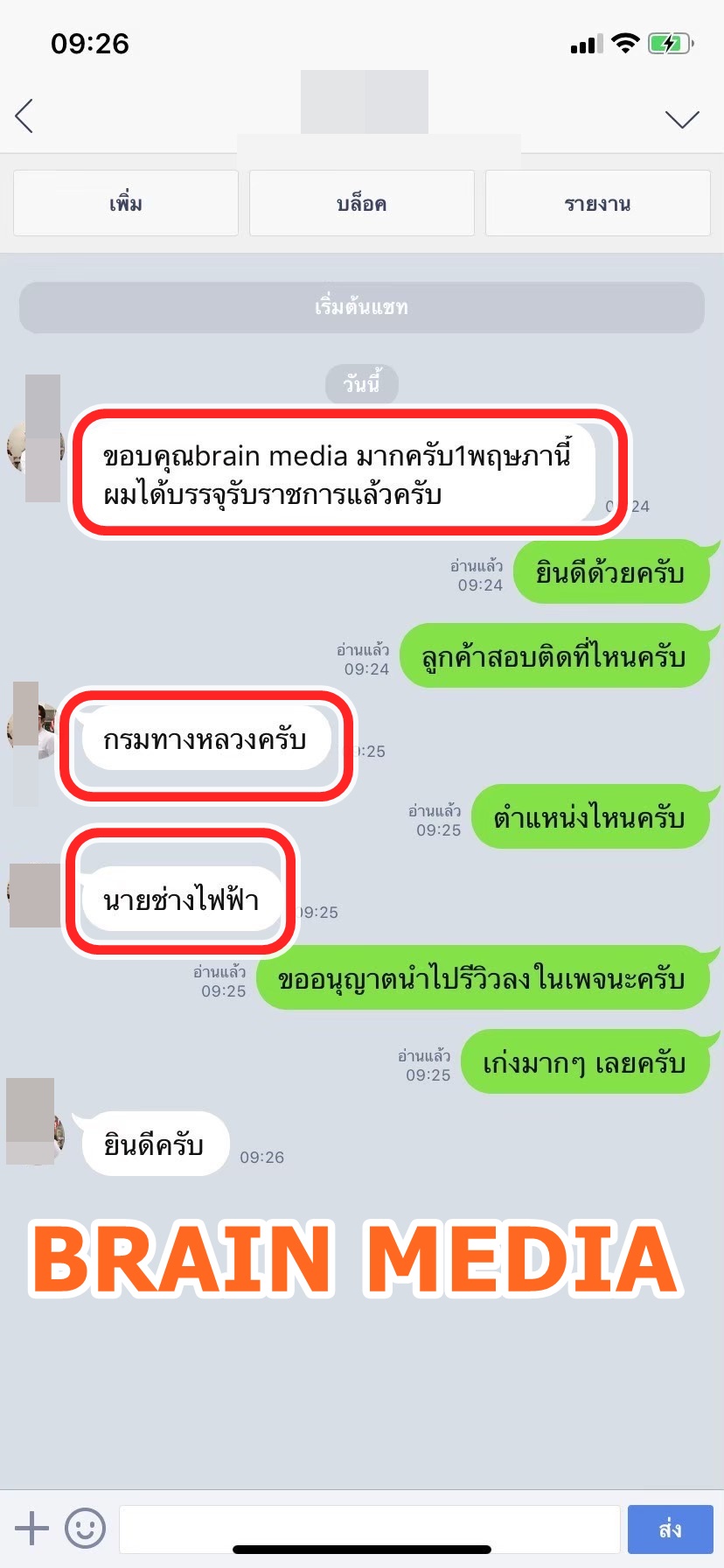Focus the message text field

[369, 1529]
